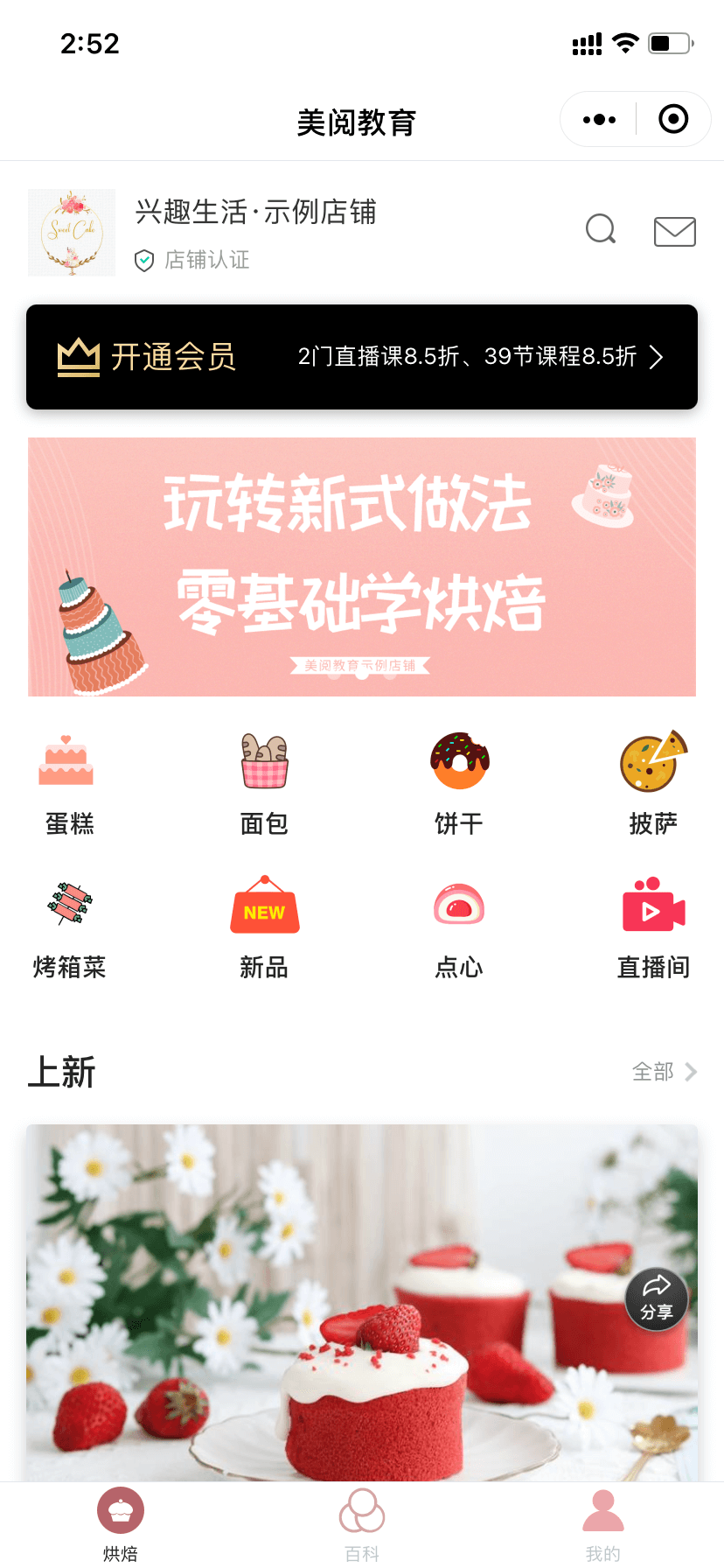
Task: Open the 烤箱菜 category
Action: (x=69, y=928)
